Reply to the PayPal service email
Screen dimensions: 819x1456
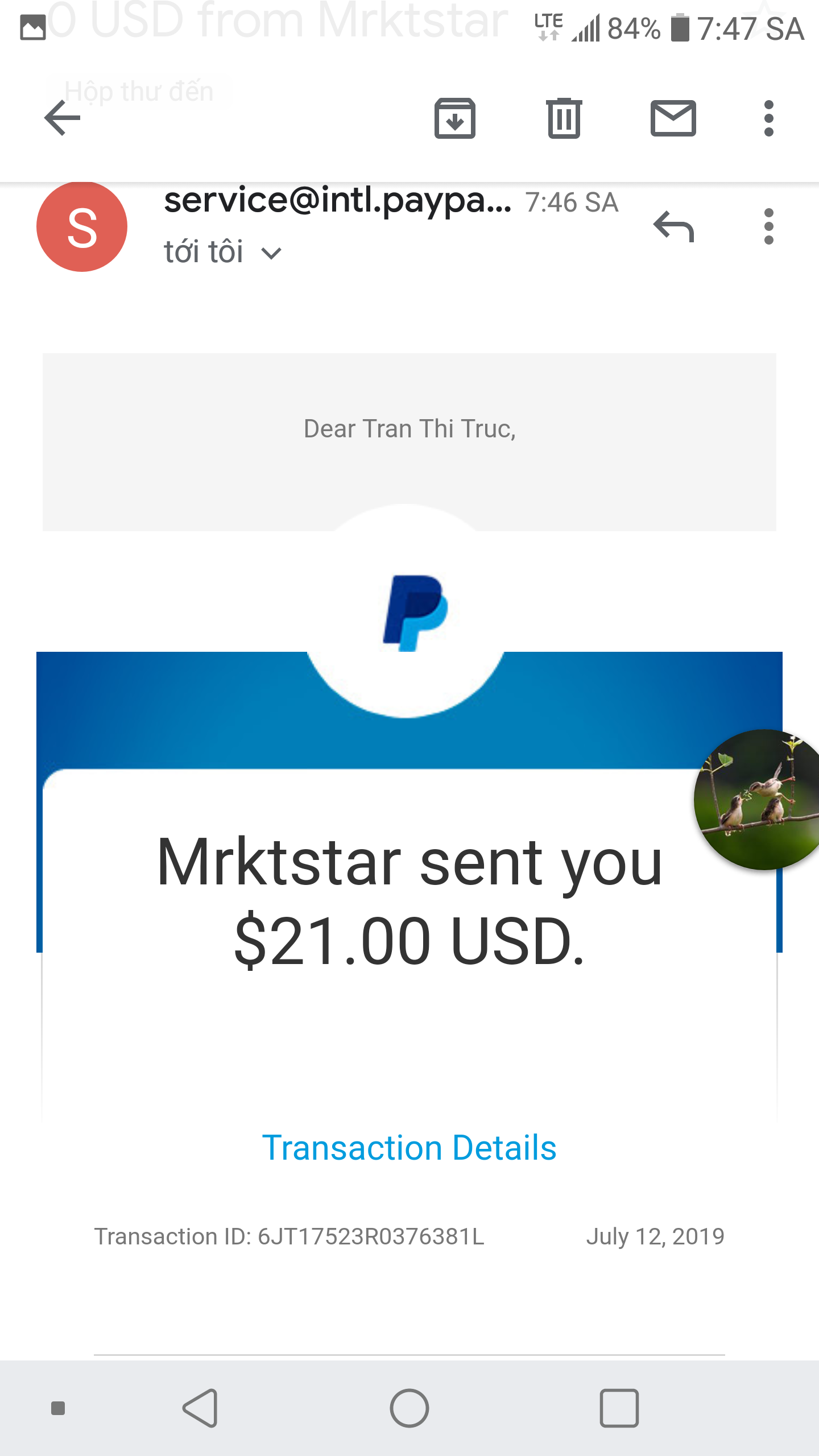coord(673,226)
